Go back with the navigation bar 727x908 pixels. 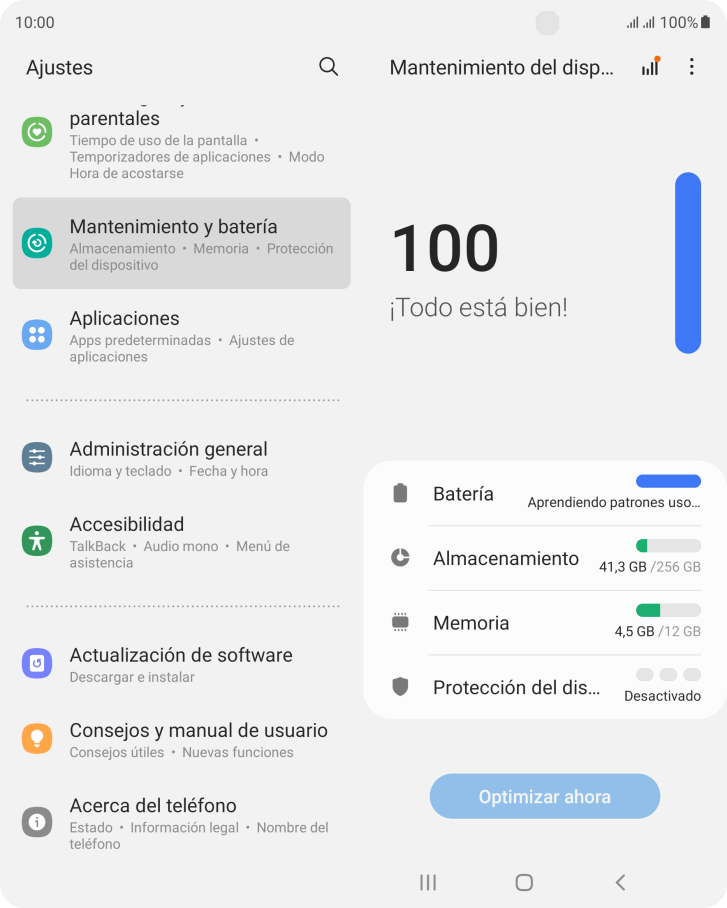click(x=620, y=882)
